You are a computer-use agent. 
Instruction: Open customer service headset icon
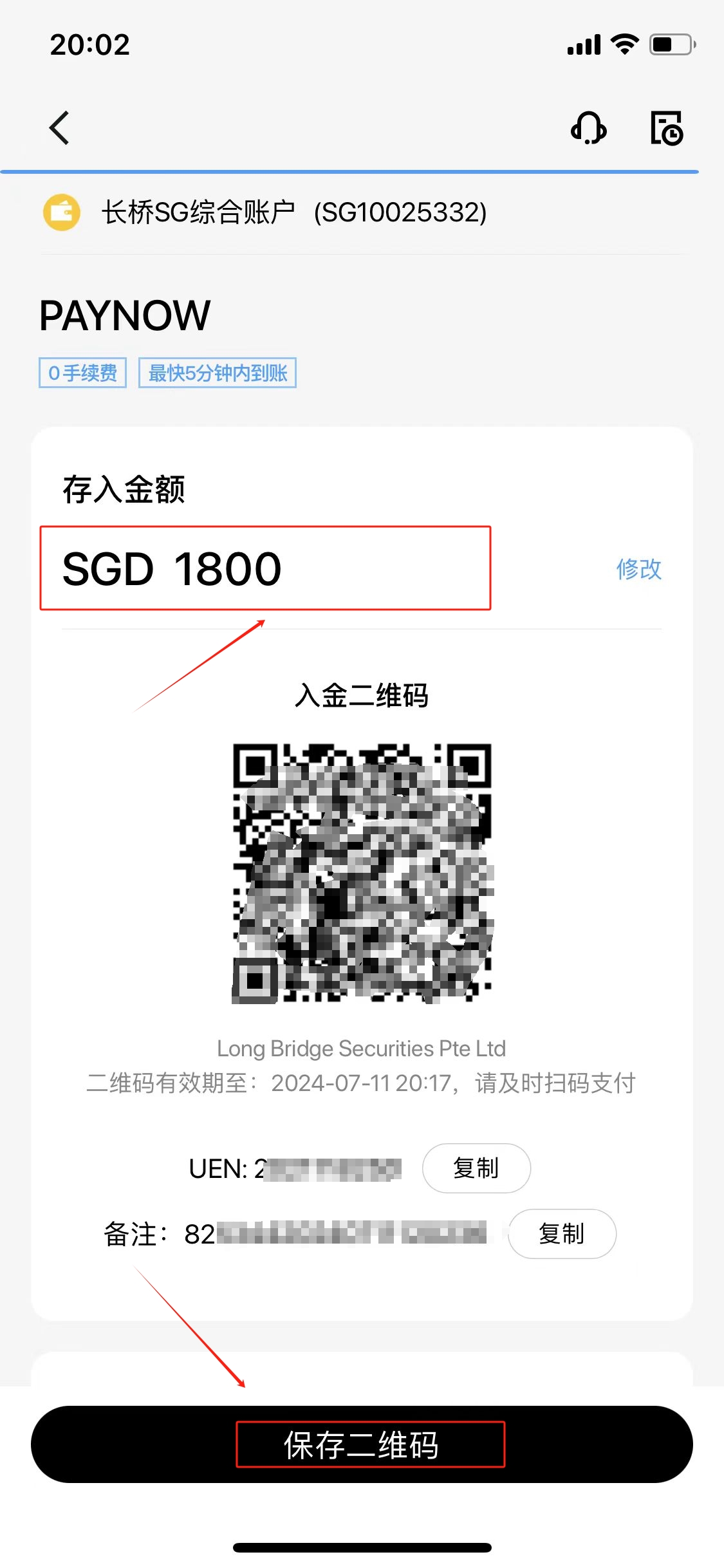[x=588, y=128]
